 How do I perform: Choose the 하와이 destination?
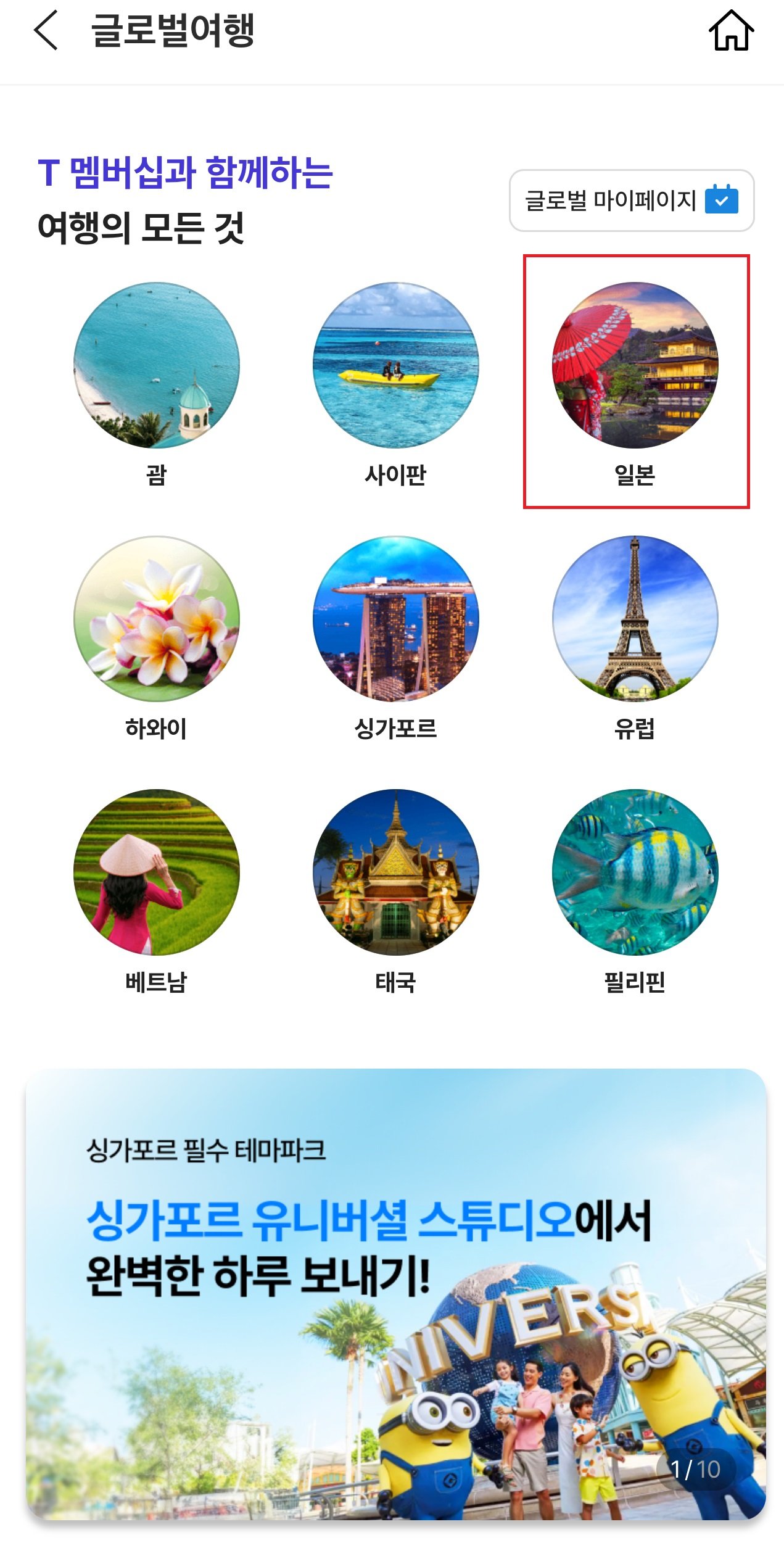pos(157,619)
